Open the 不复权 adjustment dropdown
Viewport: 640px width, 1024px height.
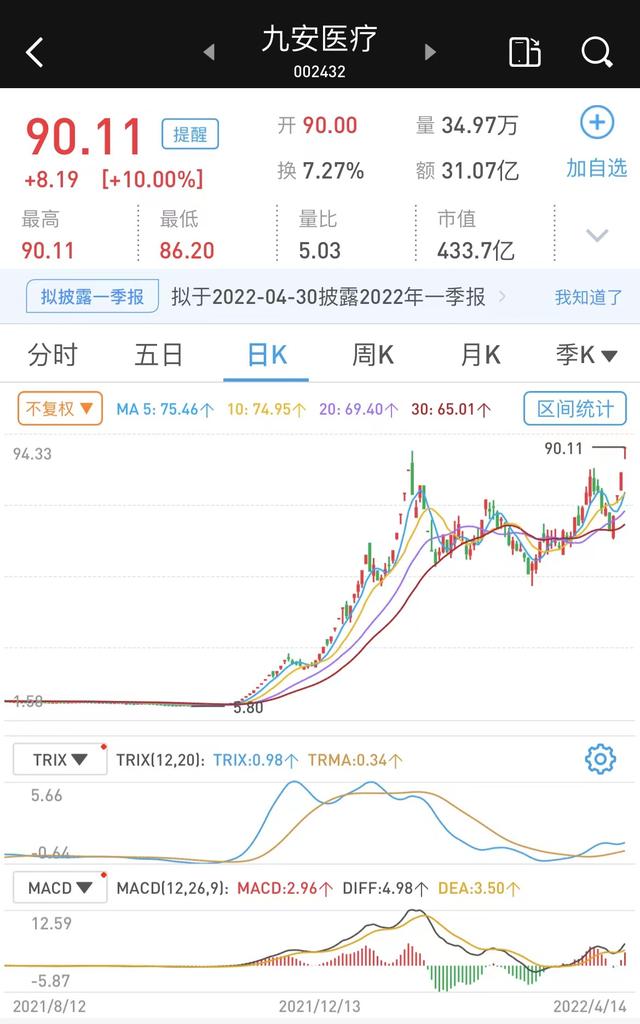(60, 409)
